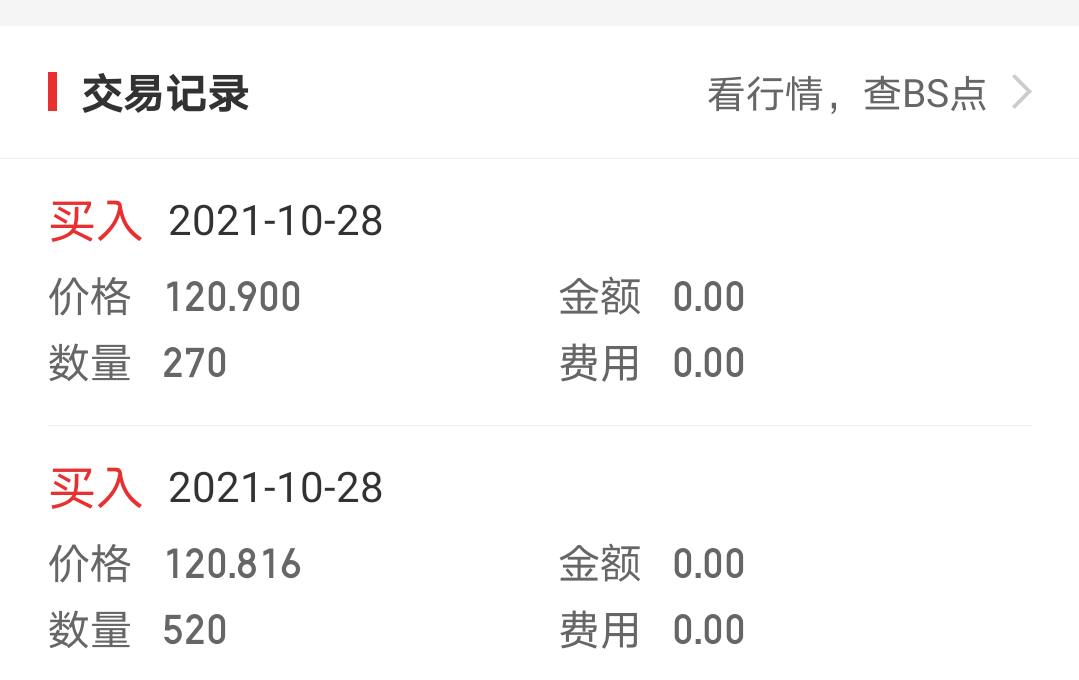Open the buy record priced 120.900

(x=540, y=292)
